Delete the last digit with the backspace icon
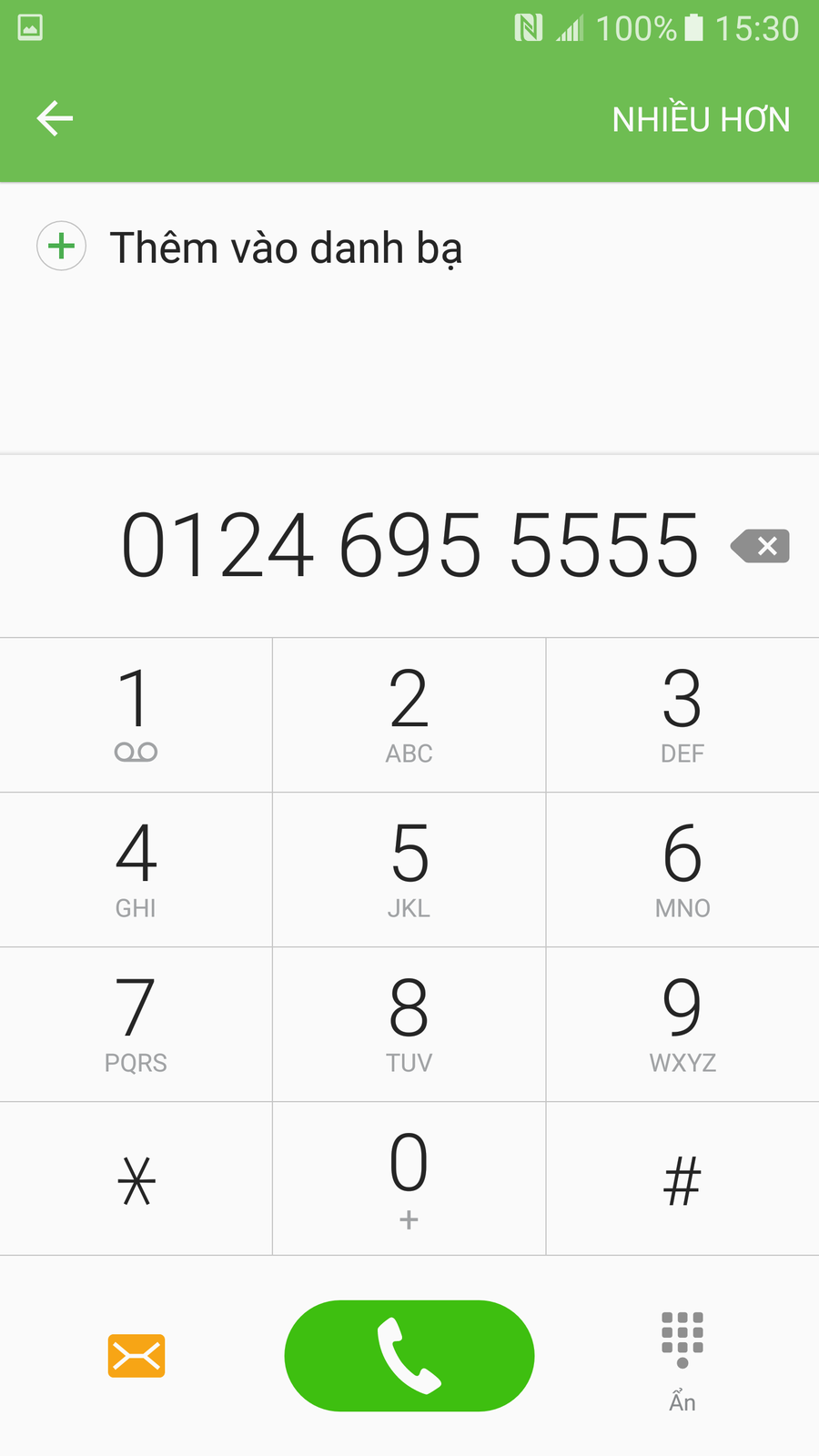The width and height of the screenshot is (819, 1456). [761, 546]
